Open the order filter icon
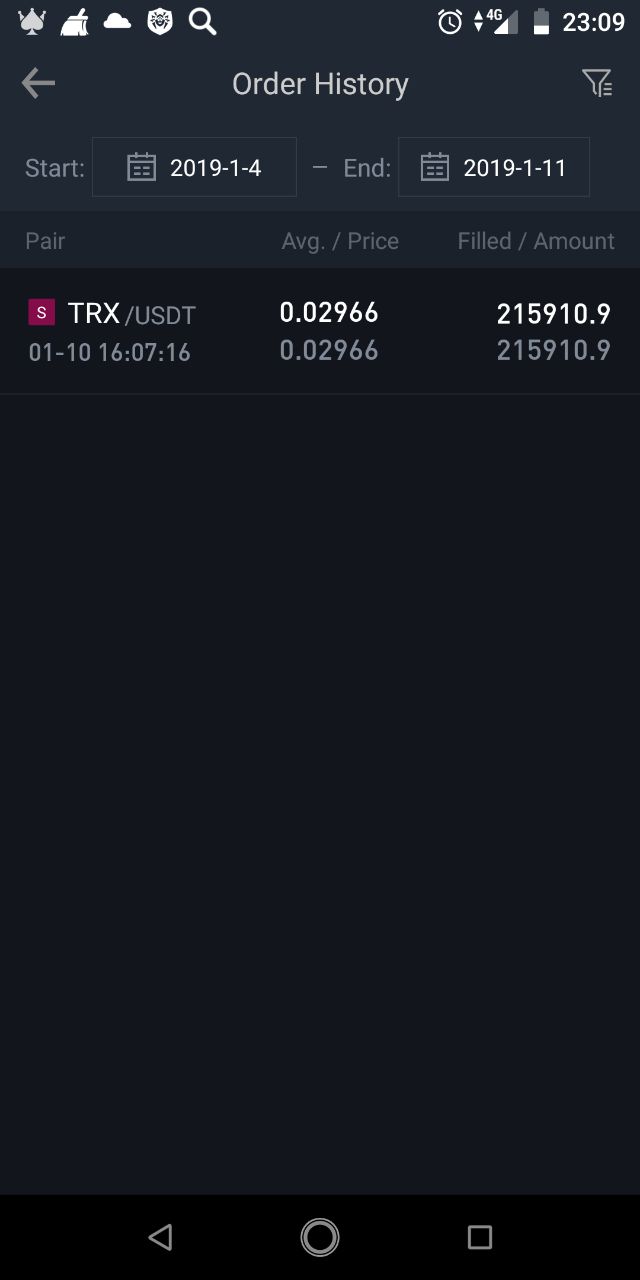This screenshot has height=1280, width=640. click(597, 83)
